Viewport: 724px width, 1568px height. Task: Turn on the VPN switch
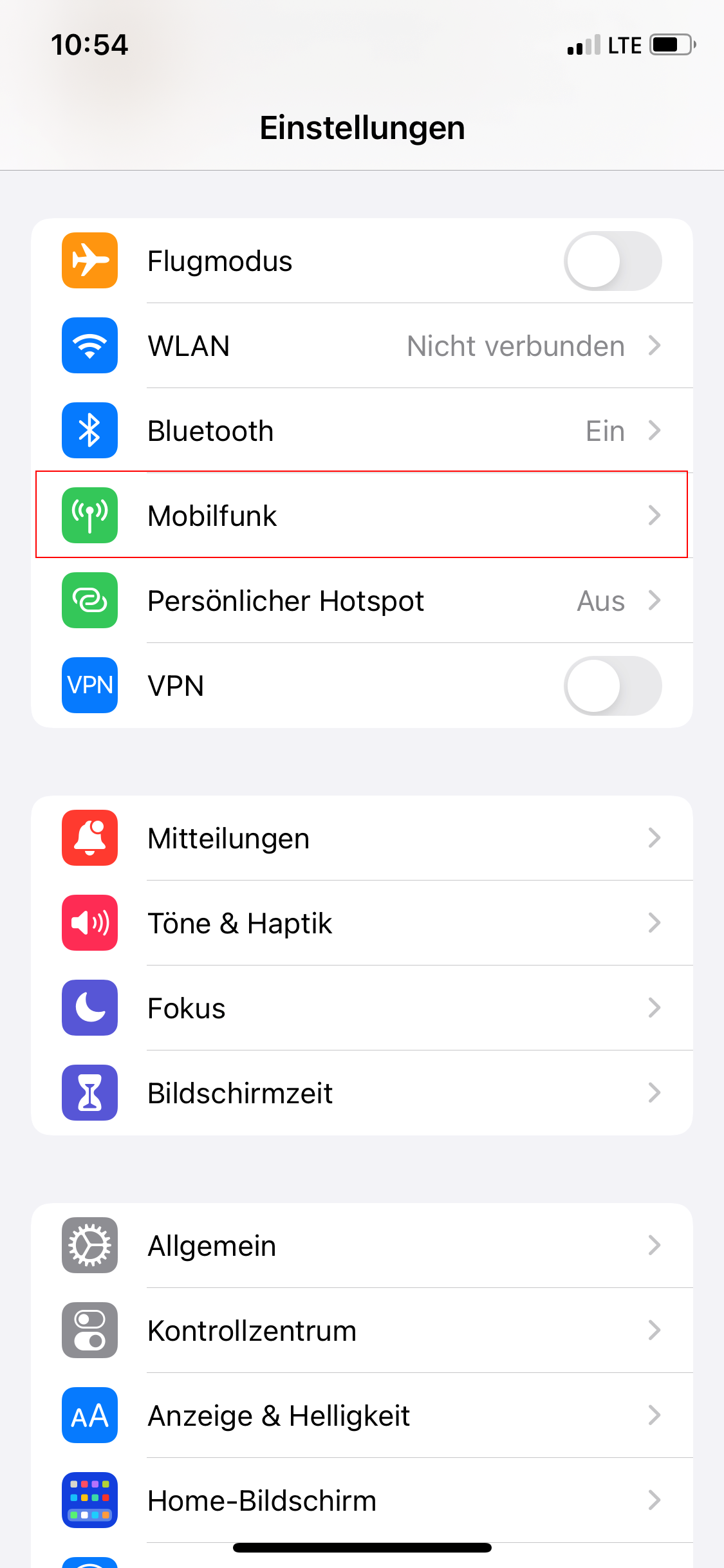pos(612,686)
